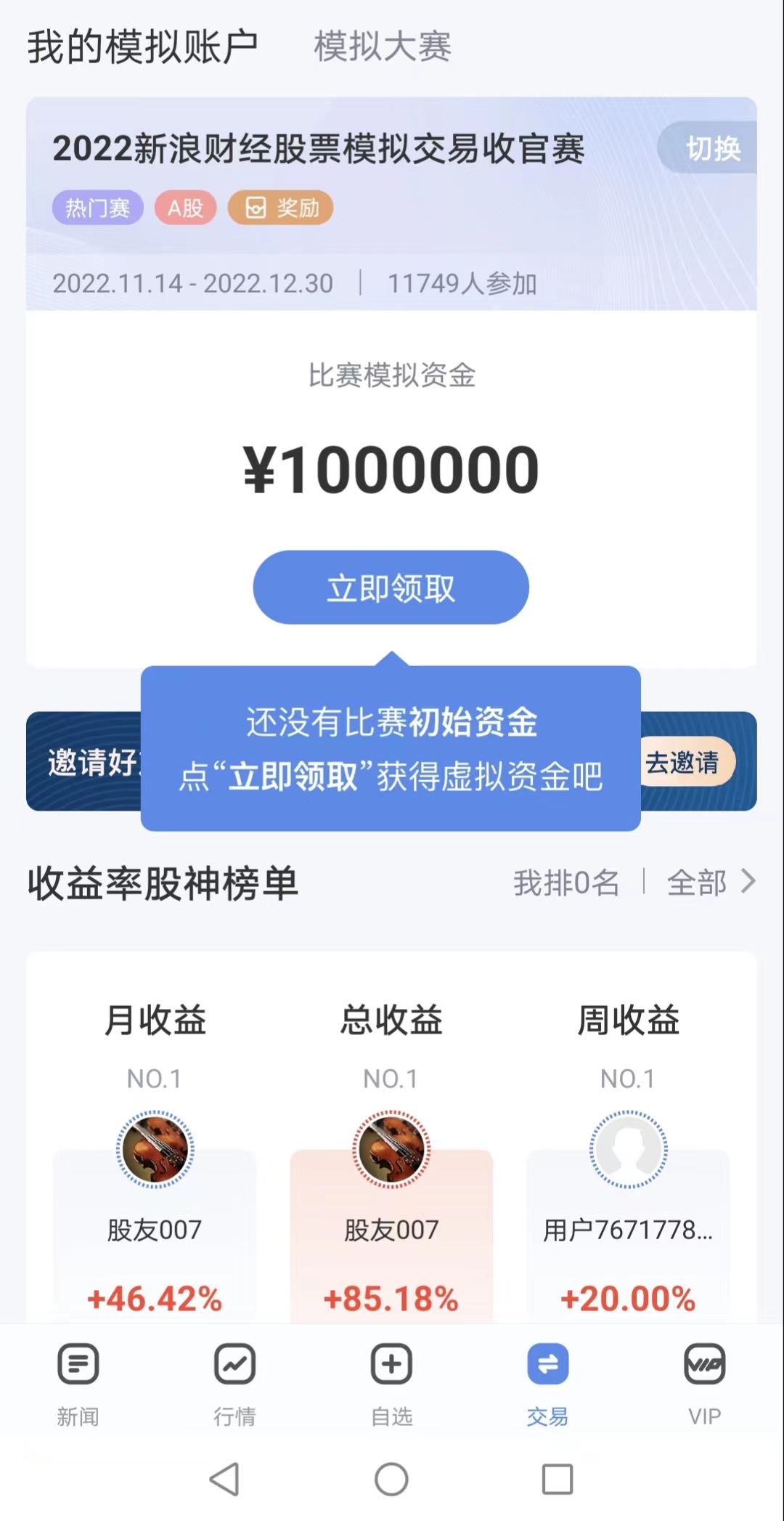Select the 我的模拟账户 tab
Screen dimensions: 784x1521
pyautogui.click(x=143, y=47)
